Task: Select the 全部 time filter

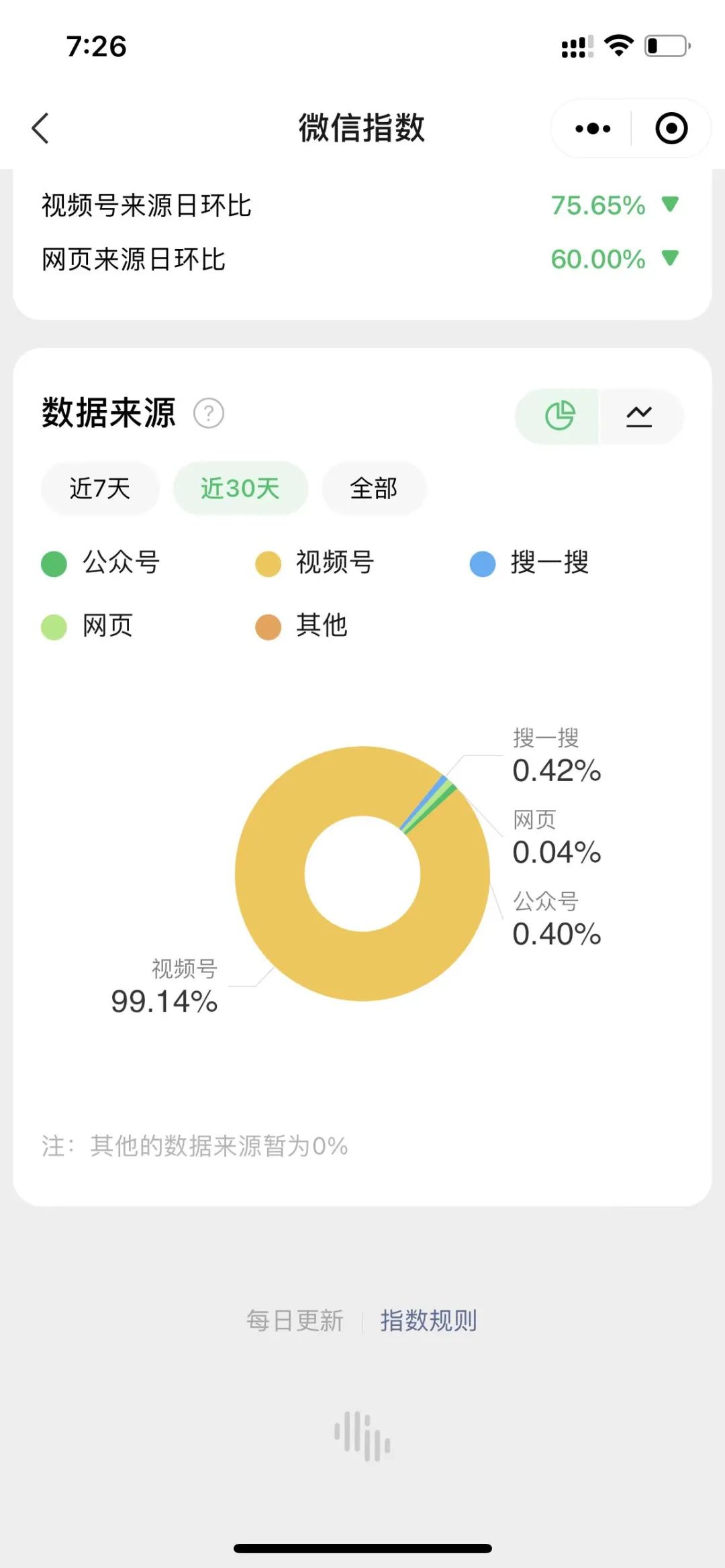Action: (x=374, y=488)
